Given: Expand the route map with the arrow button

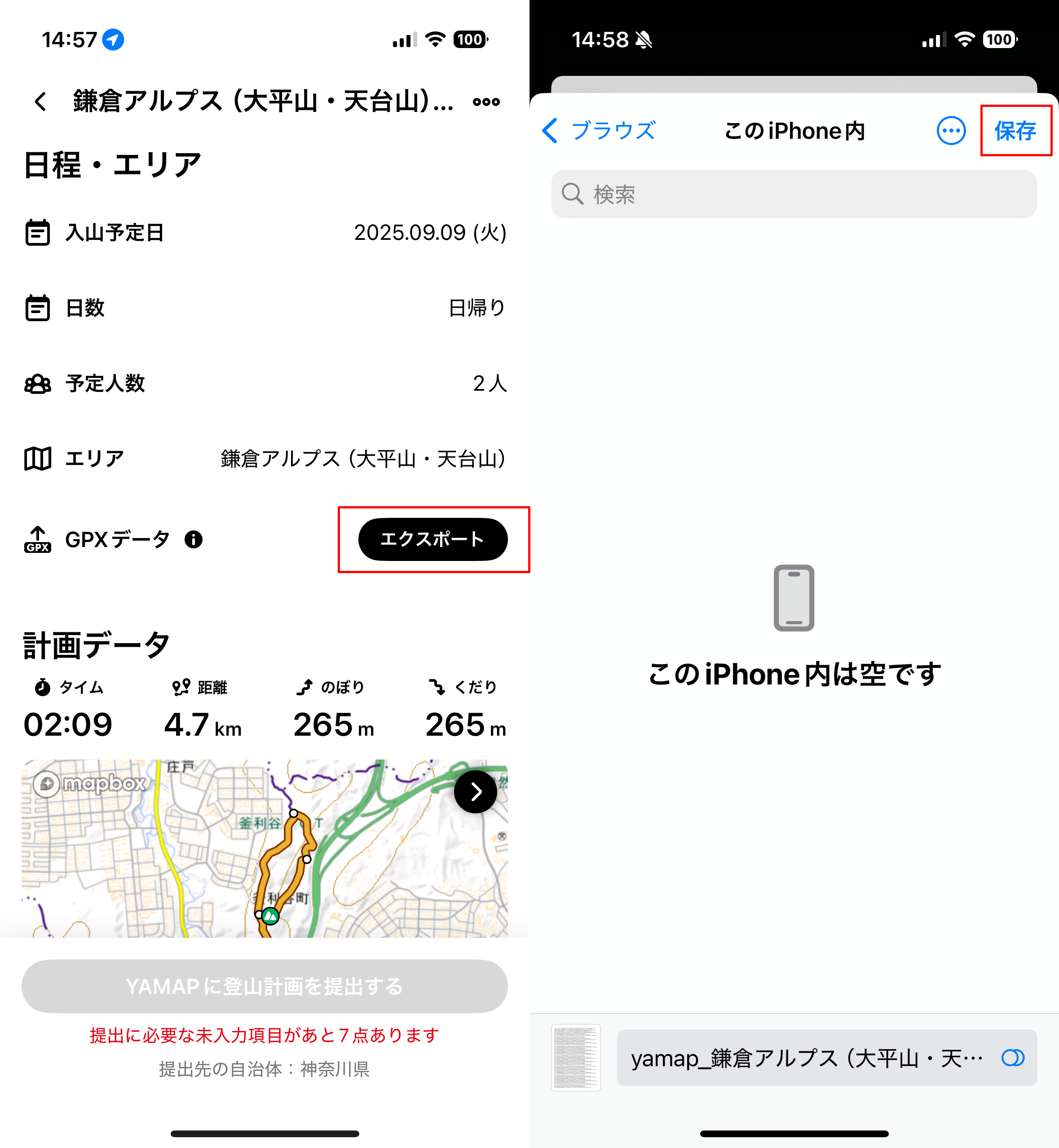Looking at the screenshot, I should pyautogui.click(x=475, y=791).
